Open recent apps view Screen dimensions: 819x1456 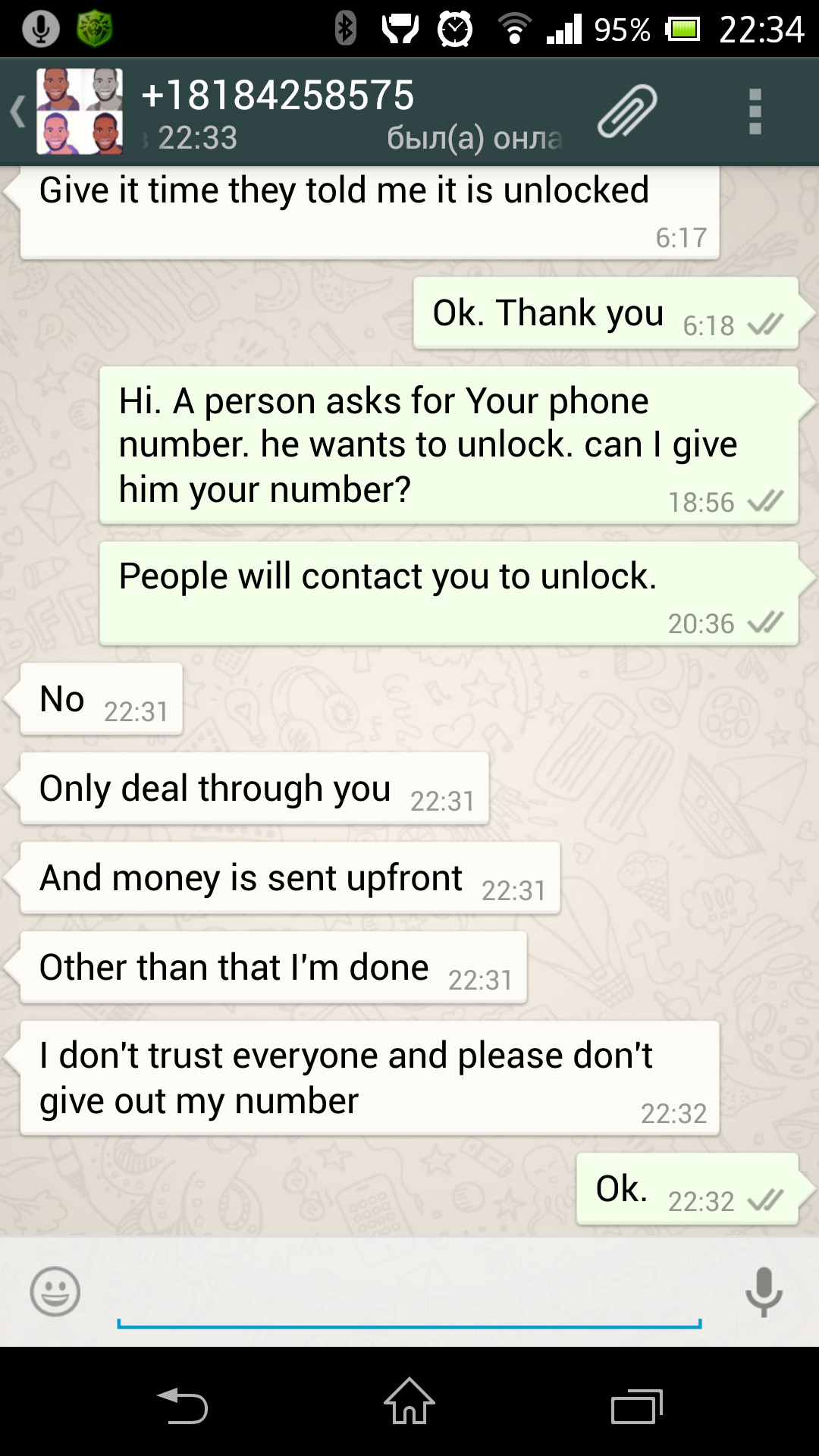pos(635,1406)
